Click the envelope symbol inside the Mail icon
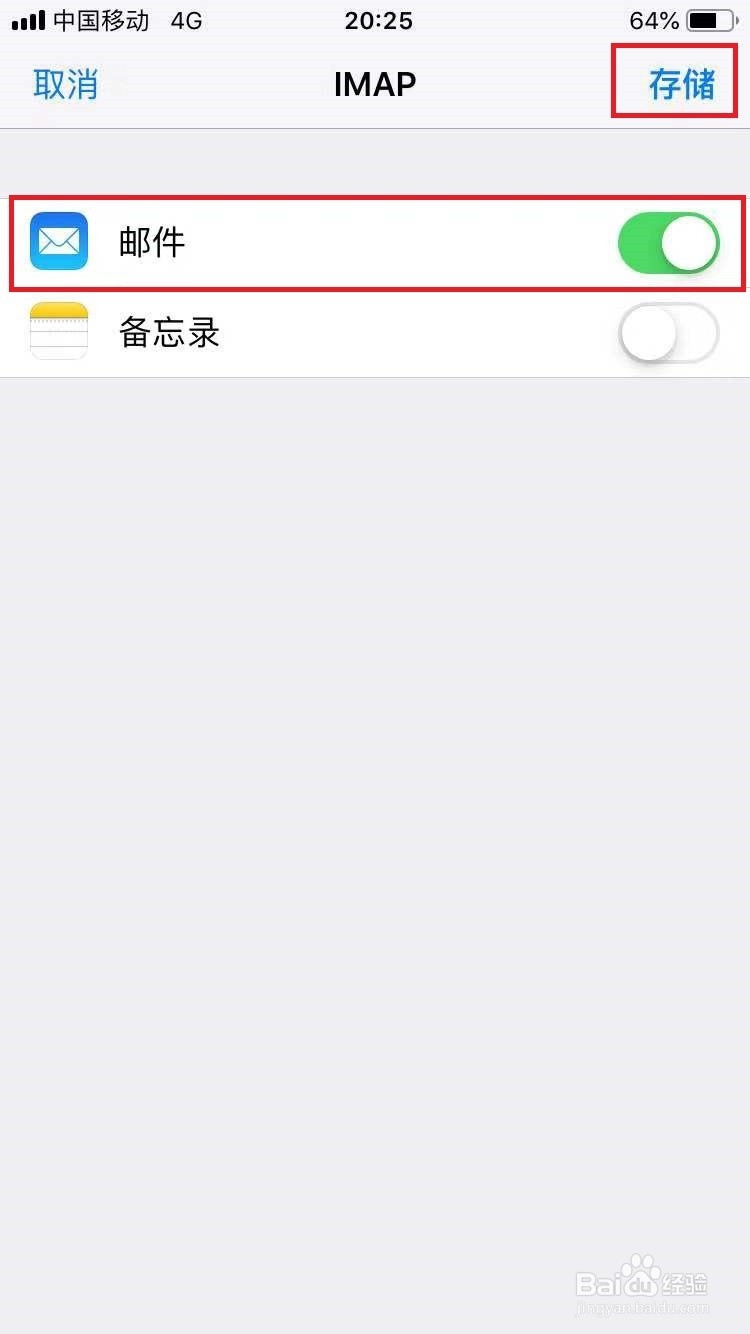The height and width of the screenshot is (1334, 750). [58, 242]
